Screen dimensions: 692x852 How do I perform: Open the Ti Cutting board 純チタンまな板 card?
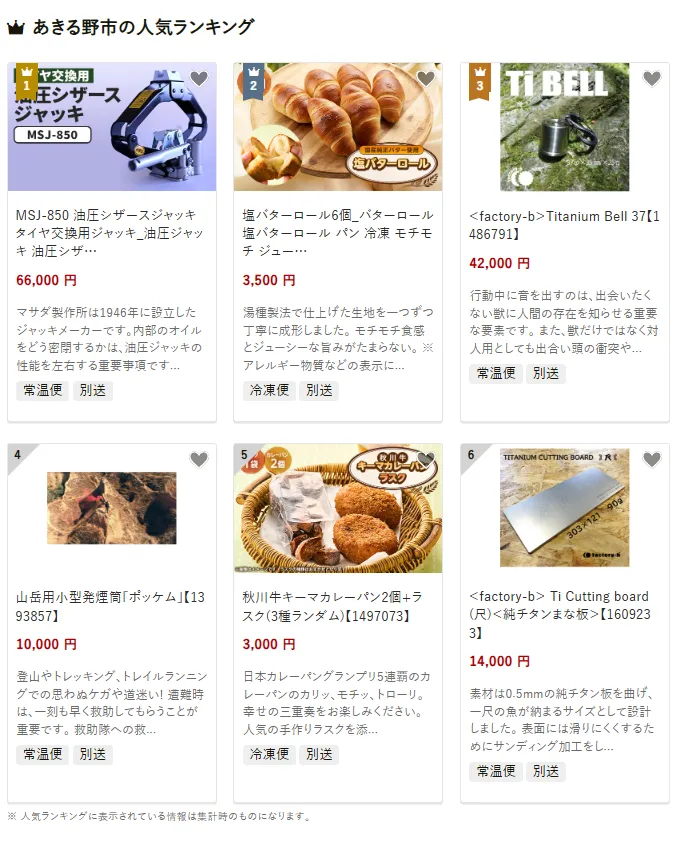pos(564,613)
